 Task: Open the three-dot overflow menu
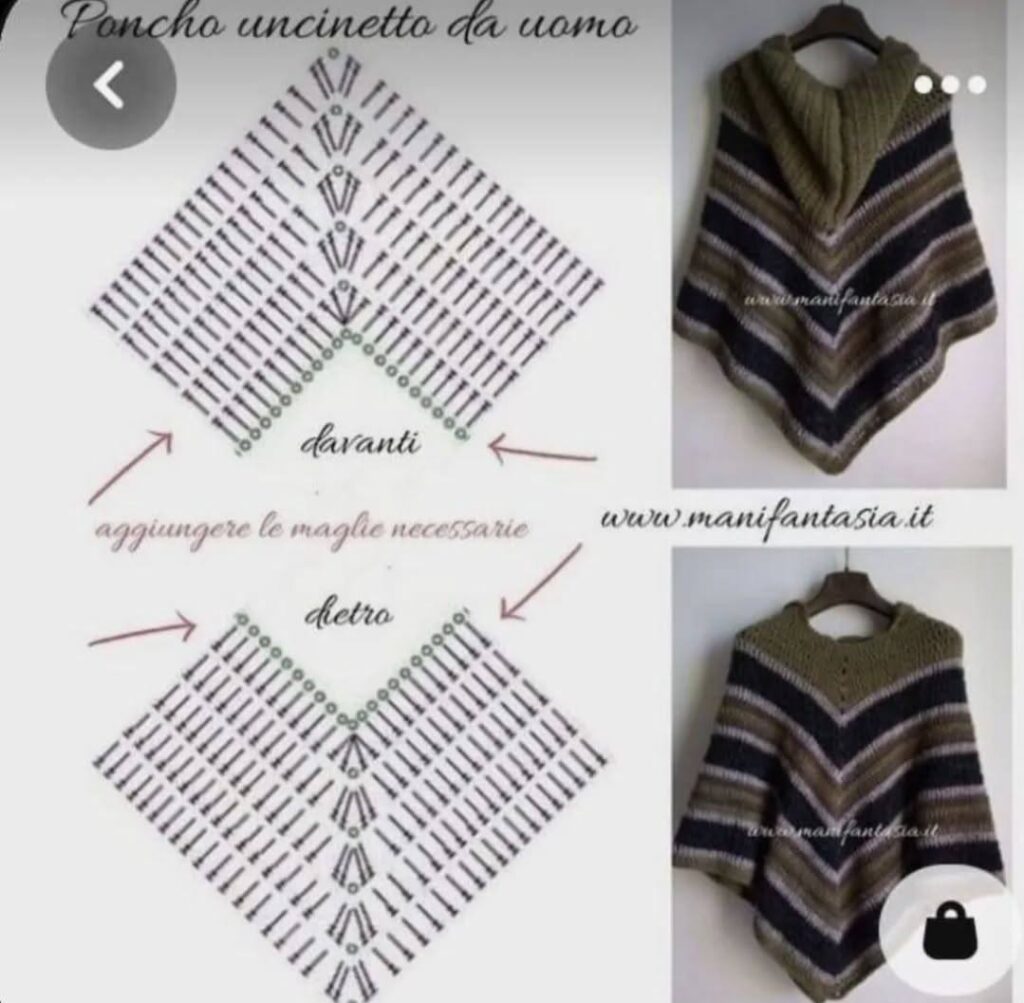949,83
